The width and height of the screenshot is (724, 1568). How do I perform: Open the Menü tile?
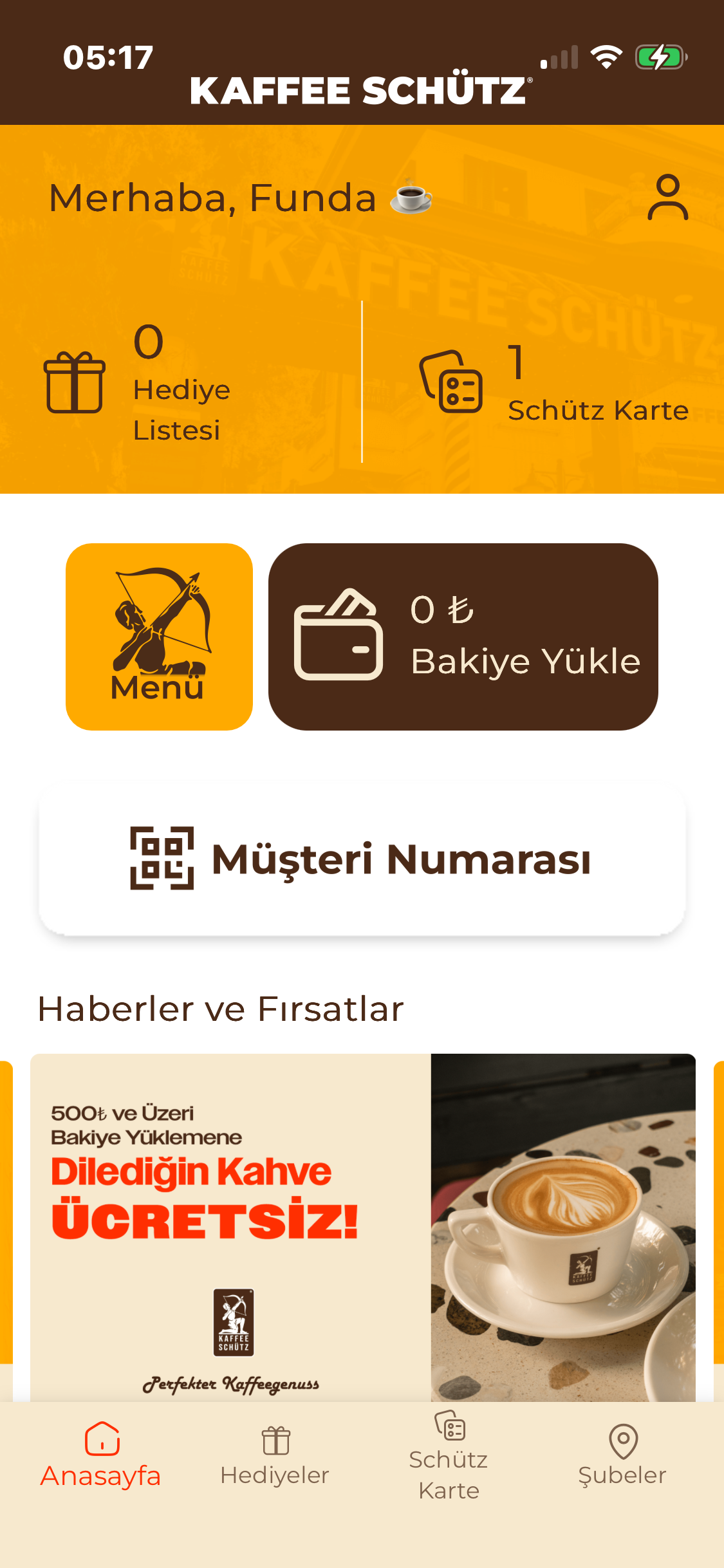[159, 637]
